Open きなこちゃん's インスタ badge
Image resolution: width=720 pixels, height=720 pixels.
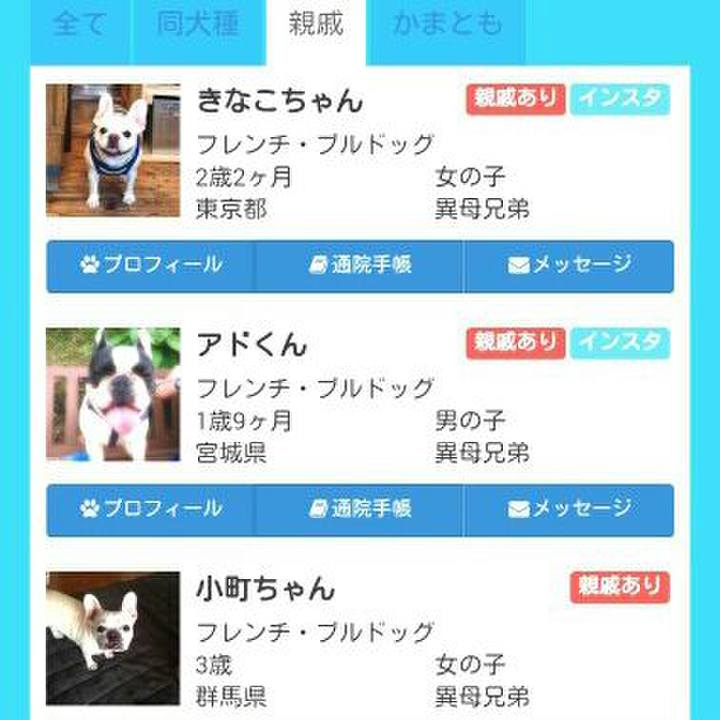click(620, 99)
